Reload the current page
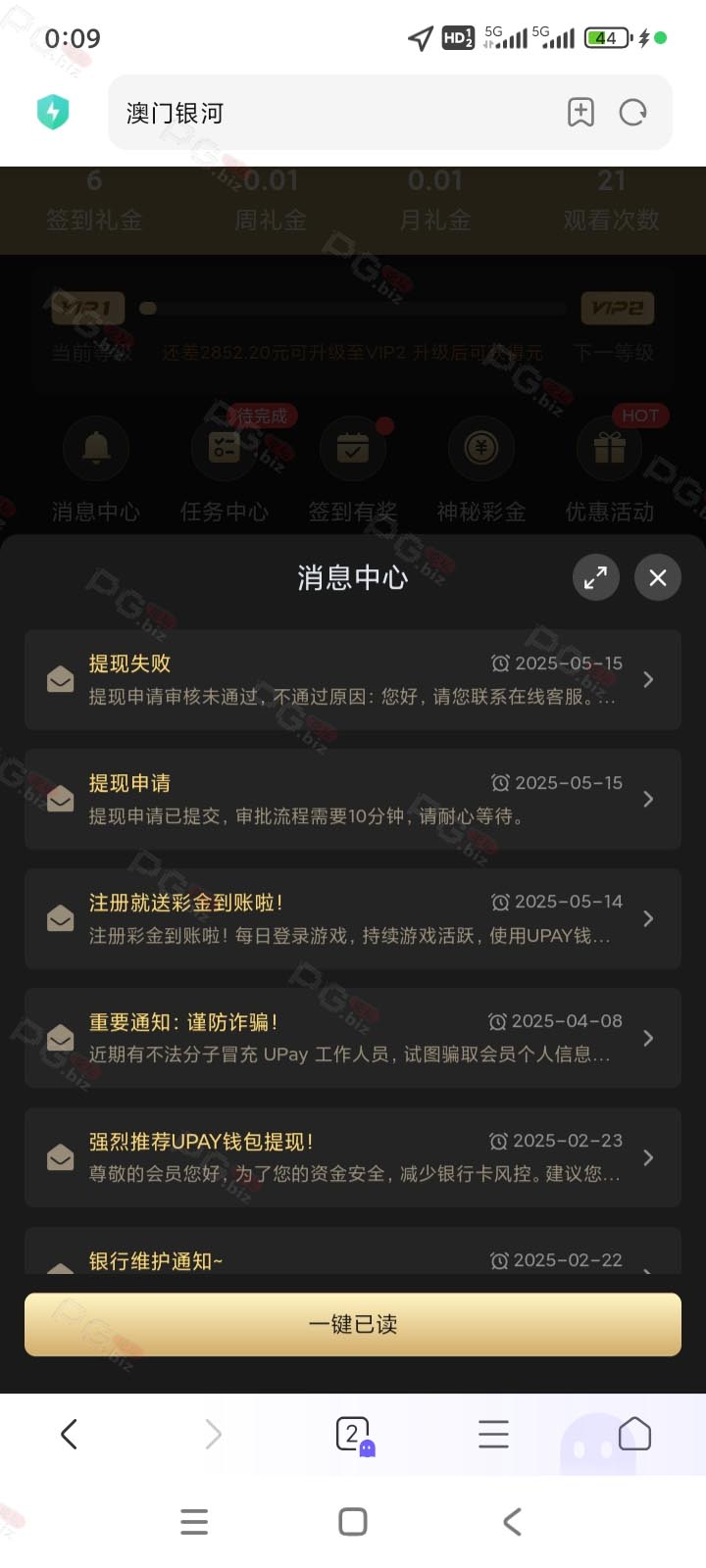706x1568 pixels. click(x=633, y=113)
